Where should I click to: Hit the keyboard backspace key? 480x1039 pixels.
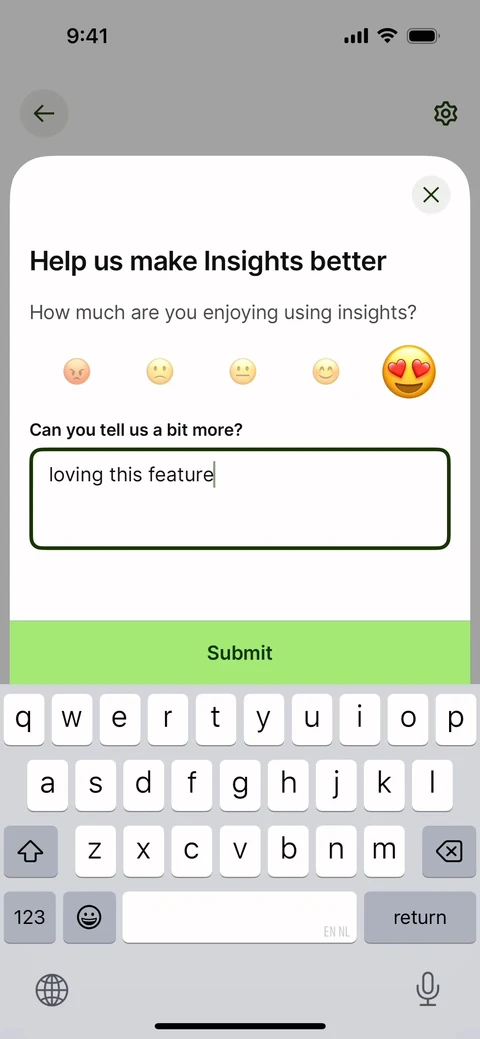(450, 851)
